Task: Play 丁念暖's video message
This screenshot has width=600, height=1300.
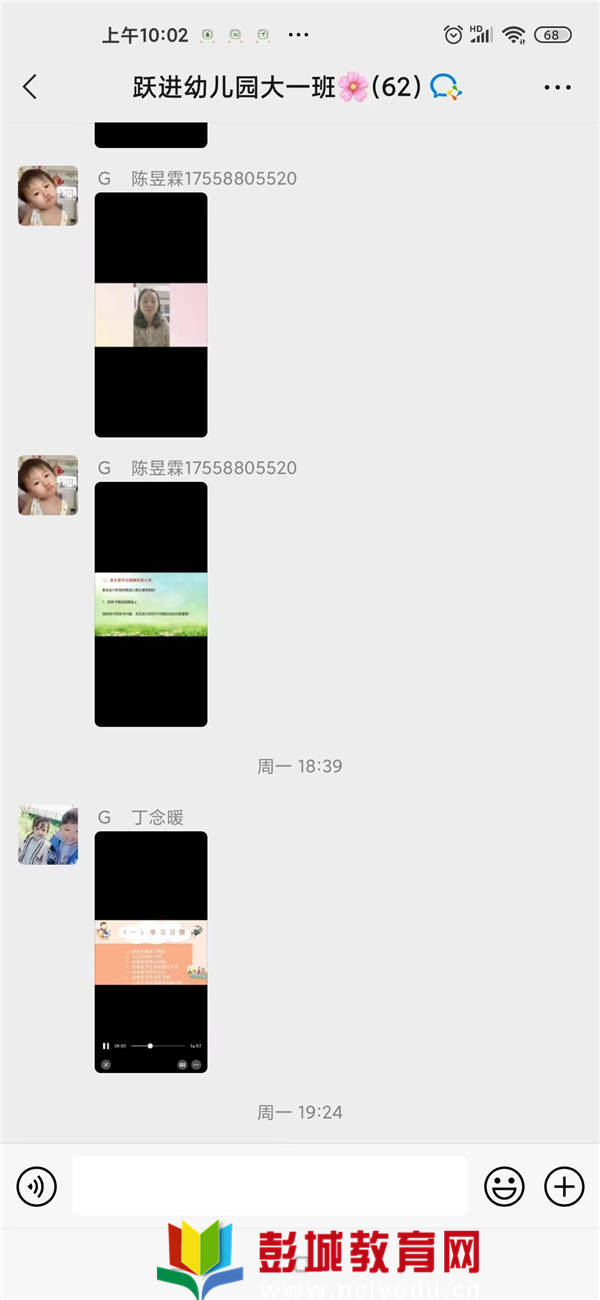Action: tap(151, 952)
